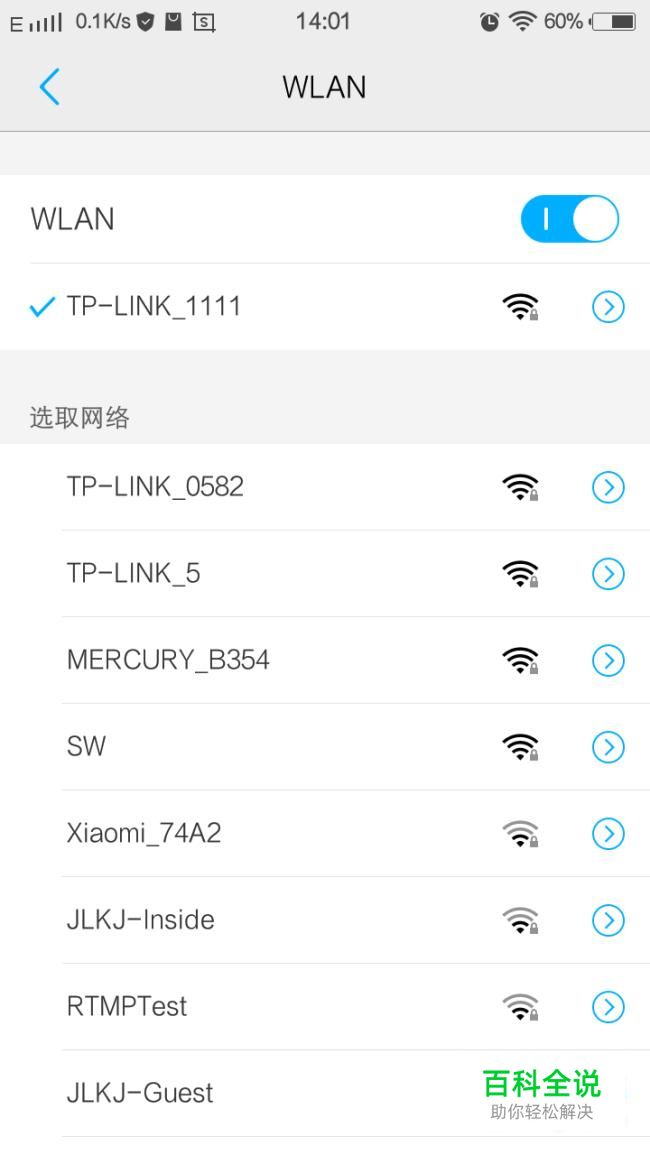Open details arrow for TP-LINK_1111
Viewport: 650px width, 1155px height.
[x=608, y=307]
